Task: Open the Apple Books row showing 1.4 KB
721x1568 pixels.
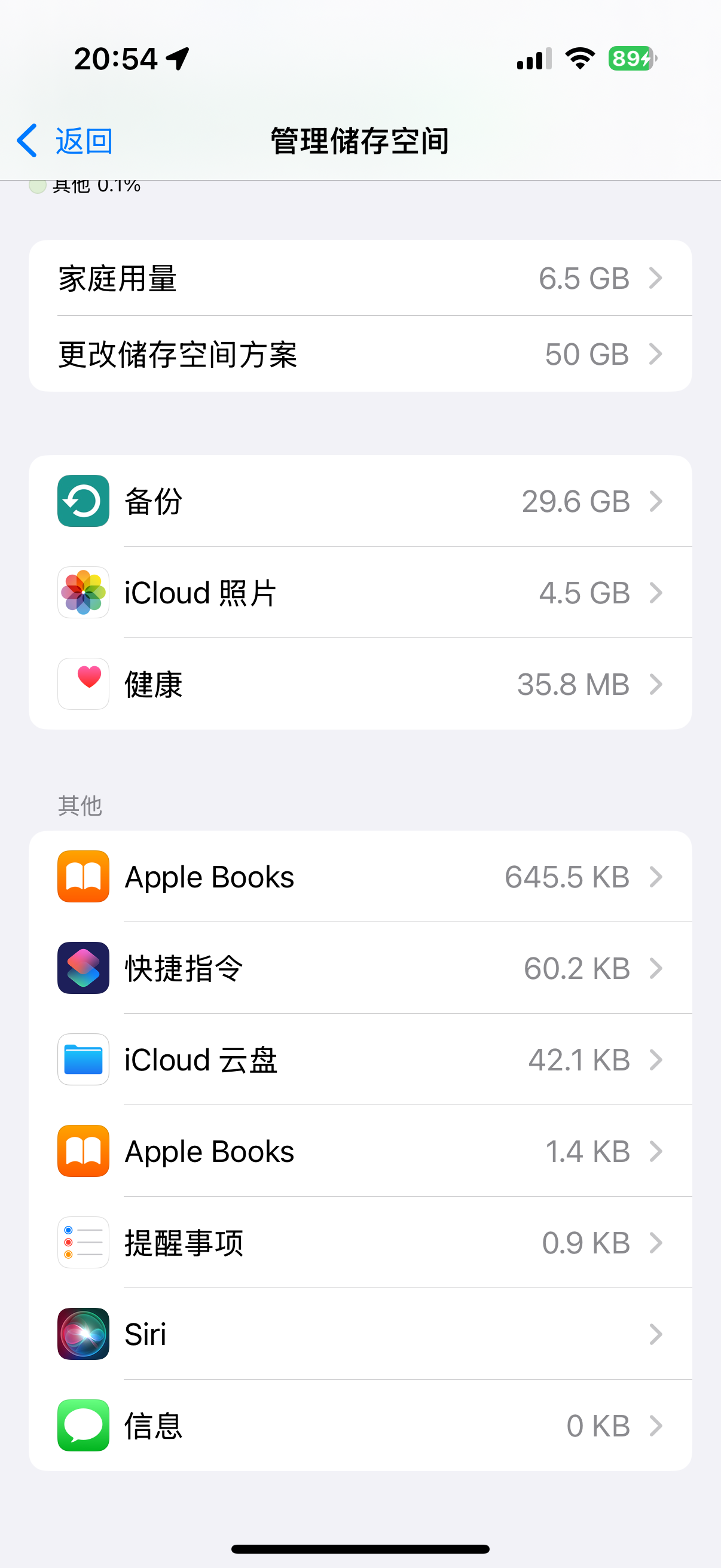Action: coord(360,1151)
